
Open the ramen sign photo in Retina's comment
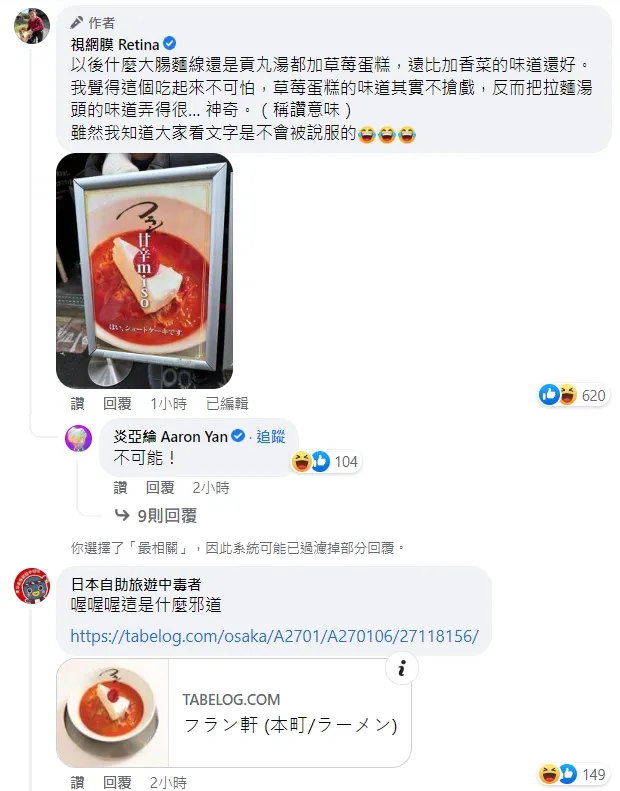144,270
